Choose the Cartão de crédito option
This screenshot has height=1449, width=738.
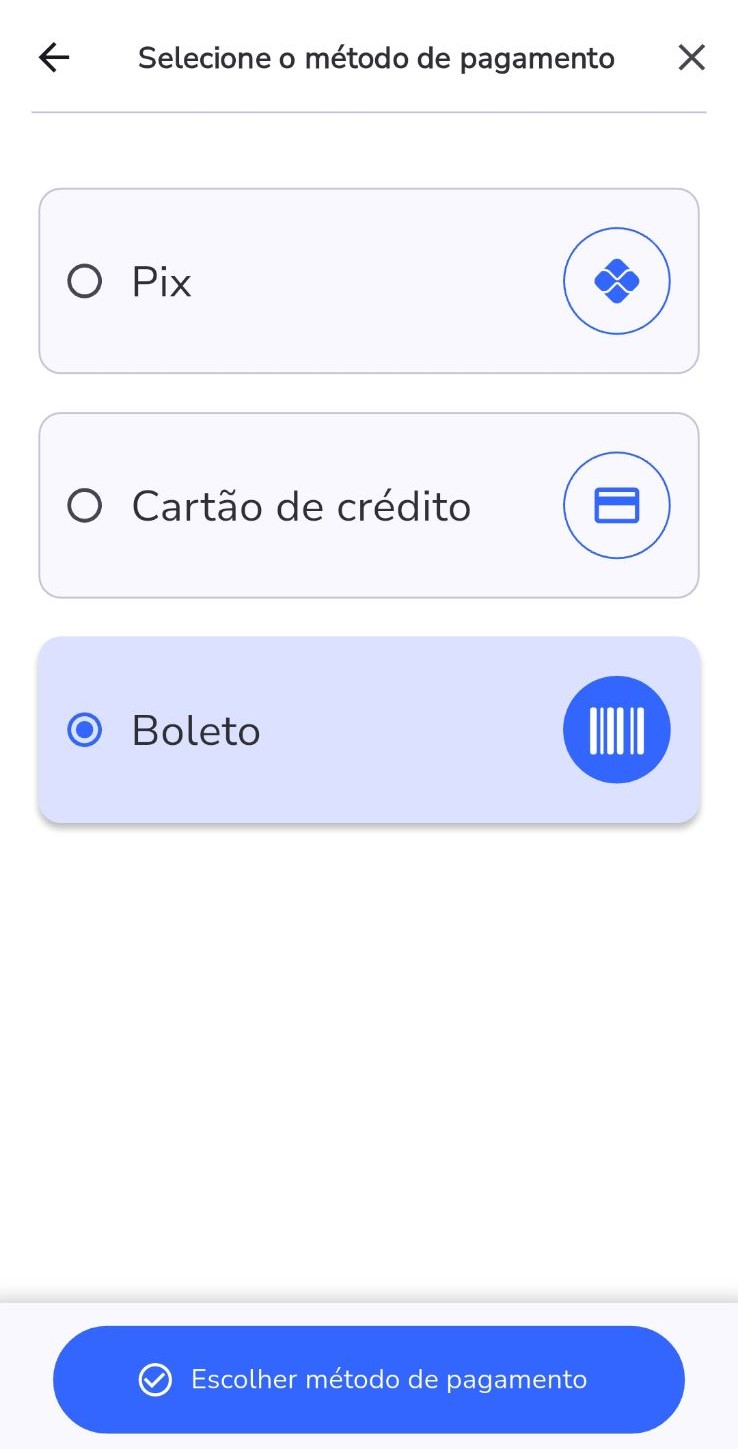[85, 506]
